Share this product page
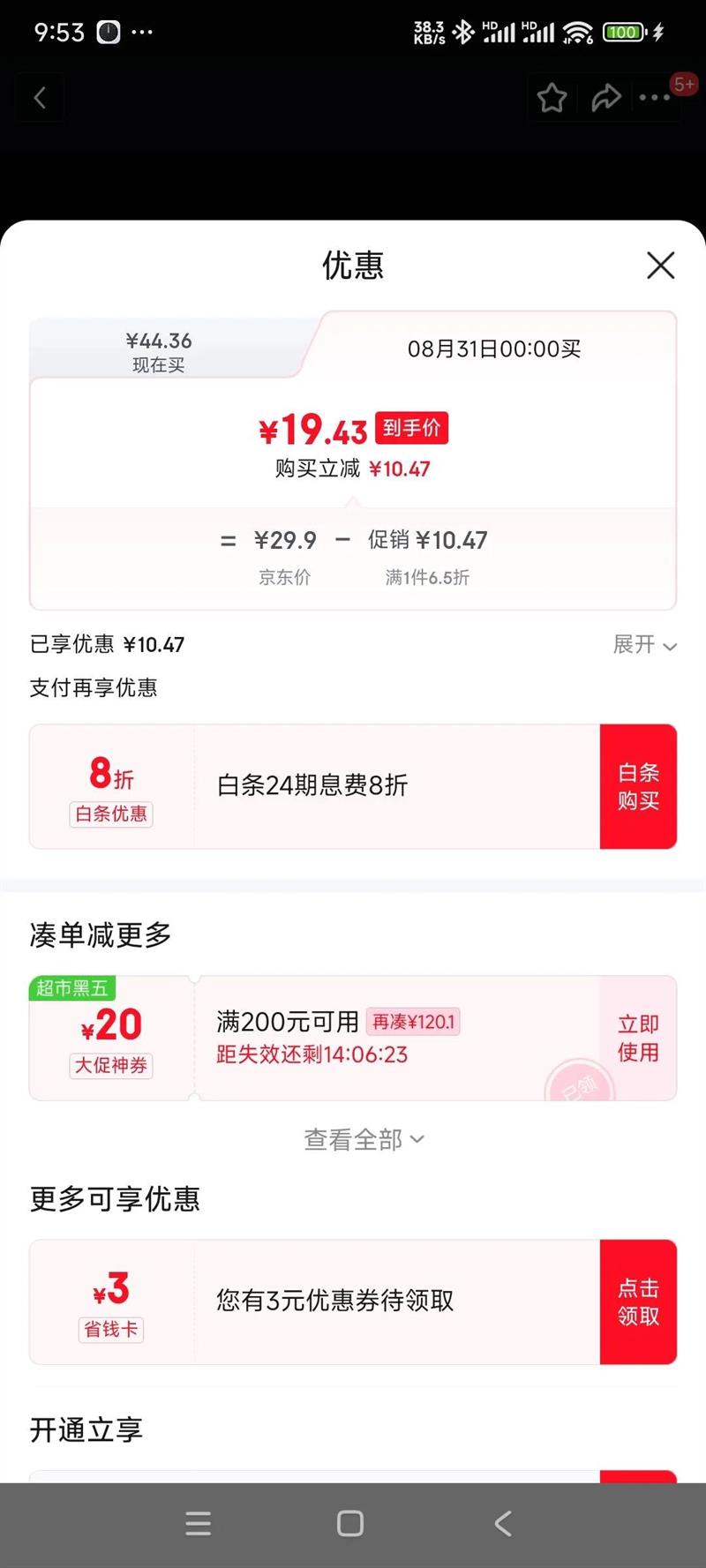The height and width of the screenshot is (1568, 706). click(606, 98)
